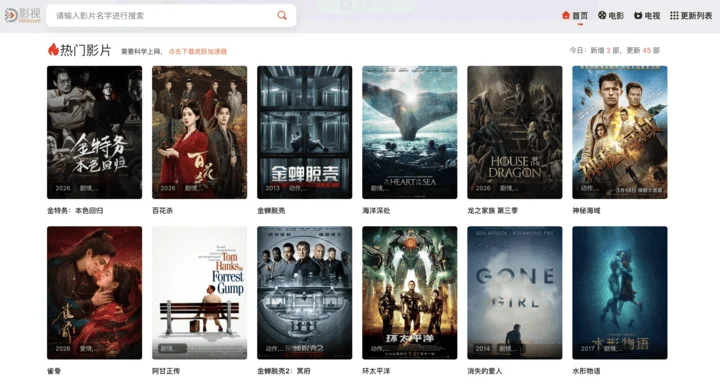Open the 雀骨 drama card
Image resolution: width=720 pixels, height=388 pixels.
[x=95, y=292]
